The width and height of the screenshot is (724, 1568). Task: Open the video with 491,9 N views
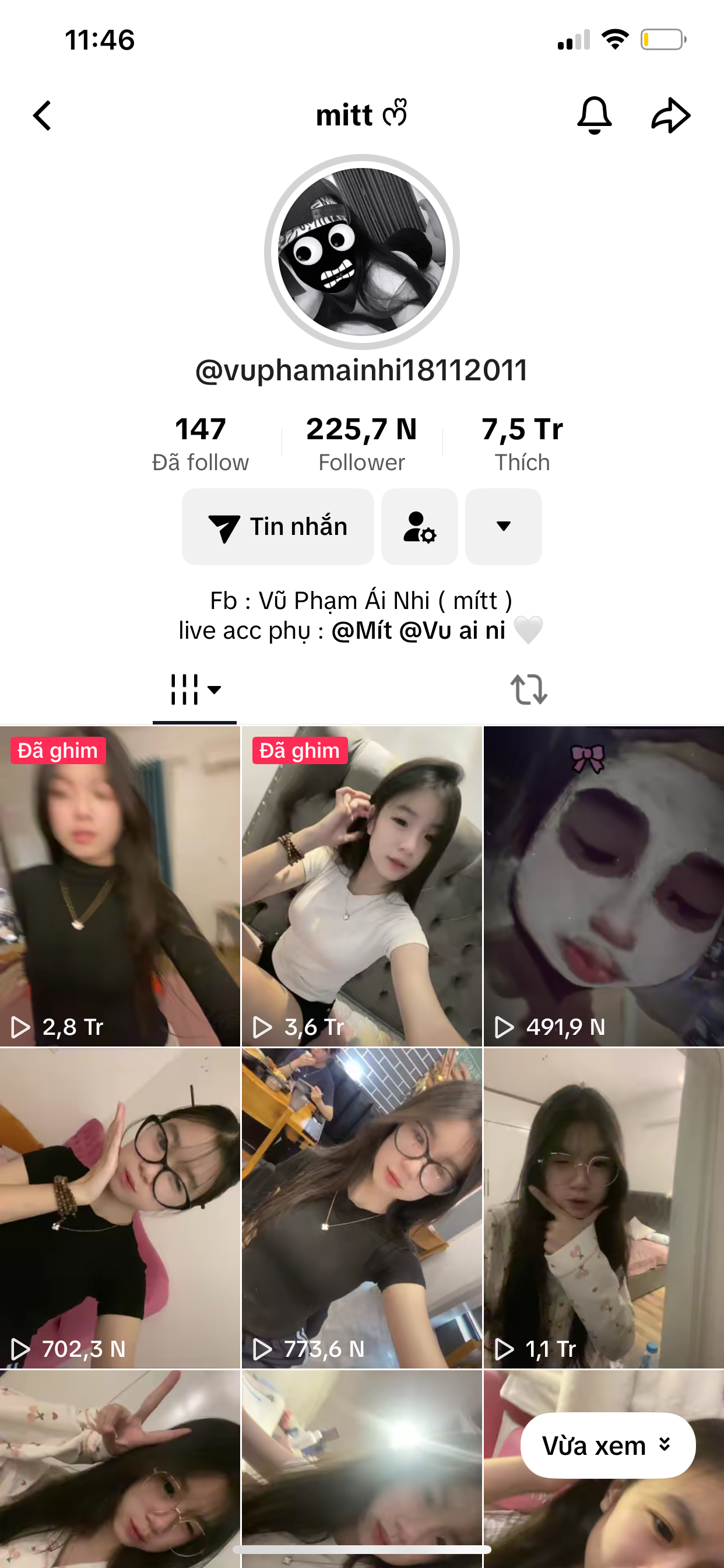pos(603,885)
